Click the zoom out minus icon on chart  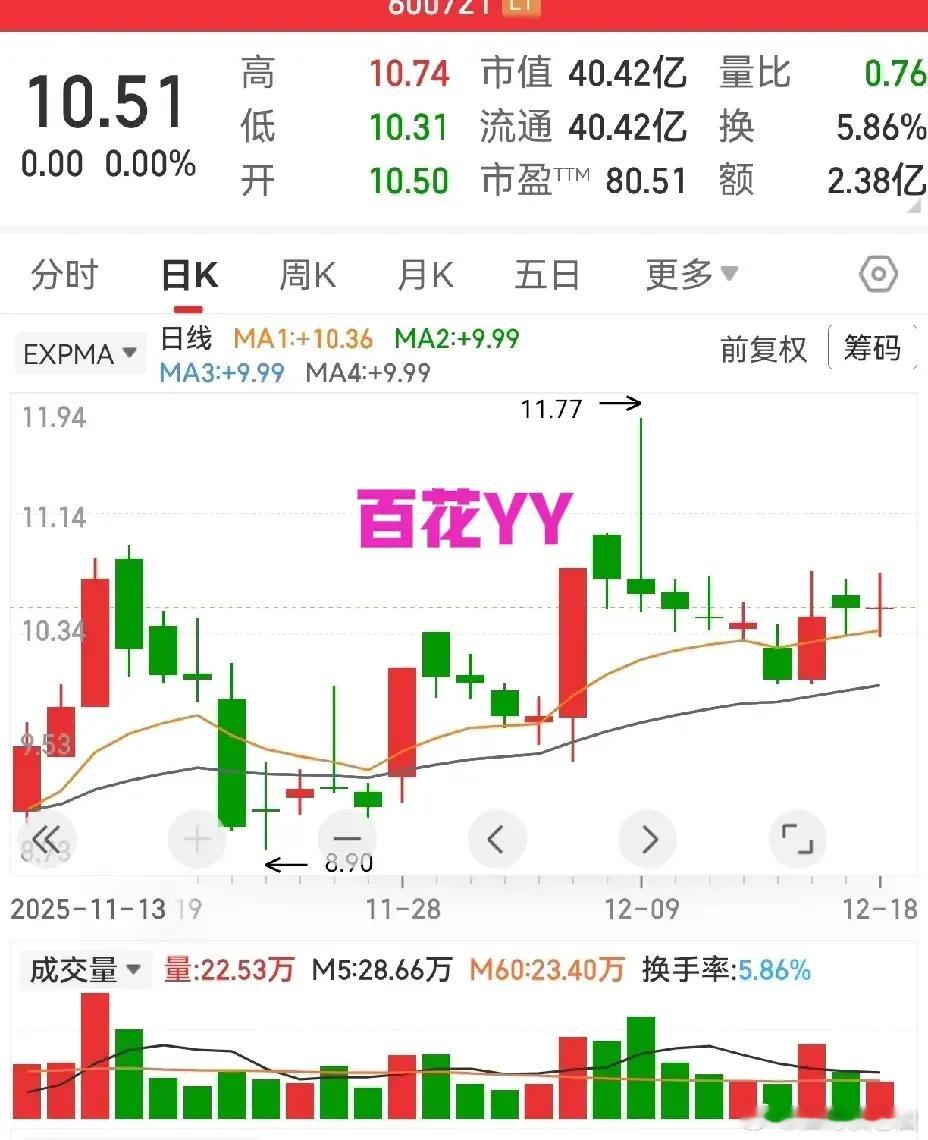click(346, 839)
